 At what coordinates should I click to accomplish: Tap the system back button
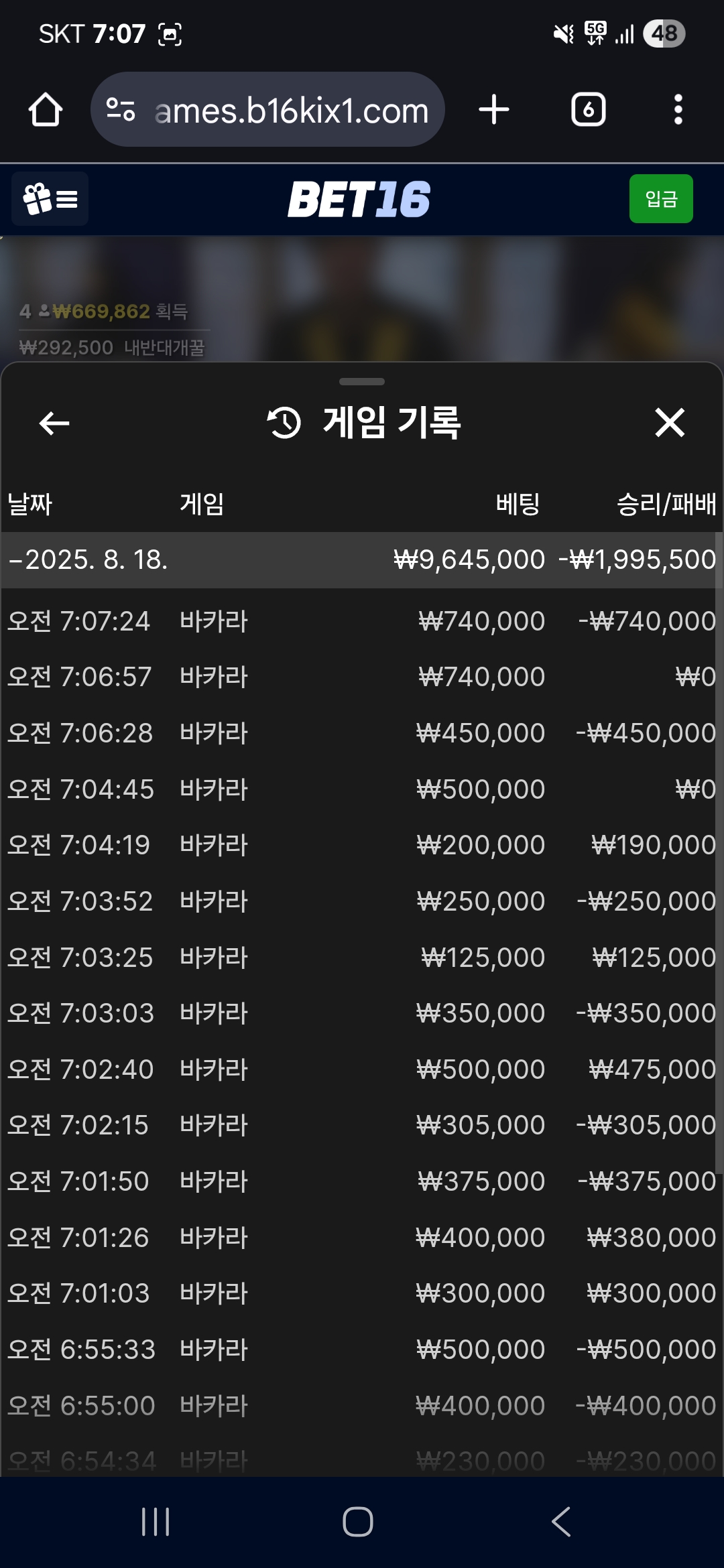[x=562, y=1522]
